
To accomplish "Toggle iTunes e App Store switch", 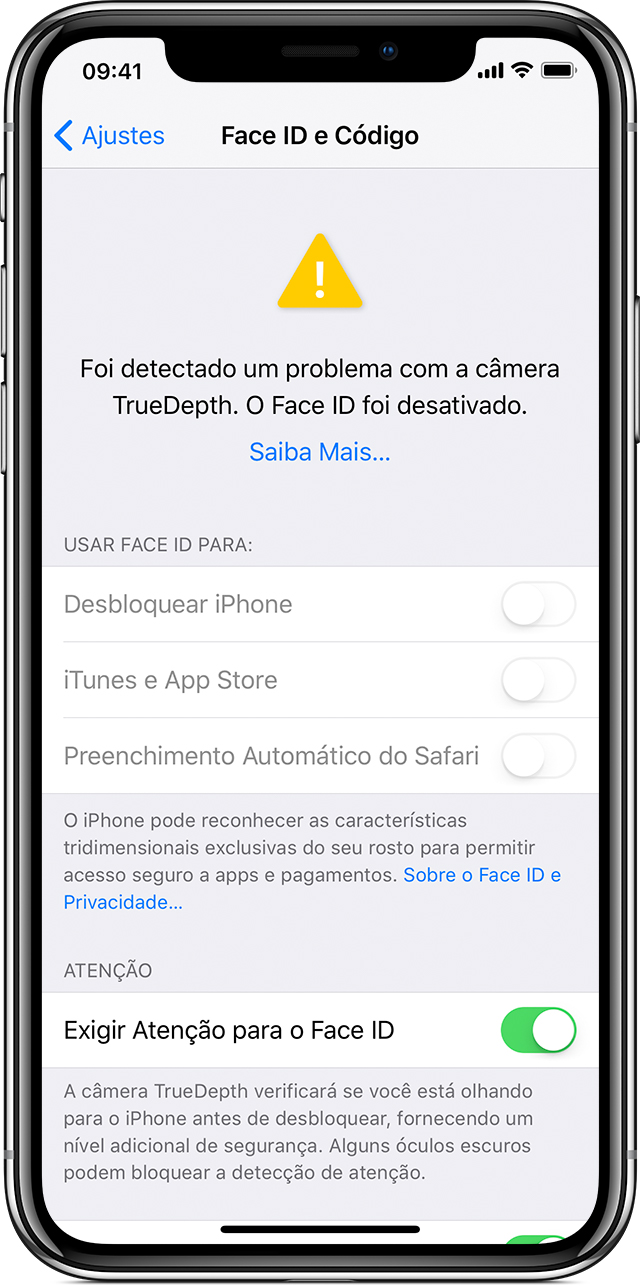I will 538,681.
